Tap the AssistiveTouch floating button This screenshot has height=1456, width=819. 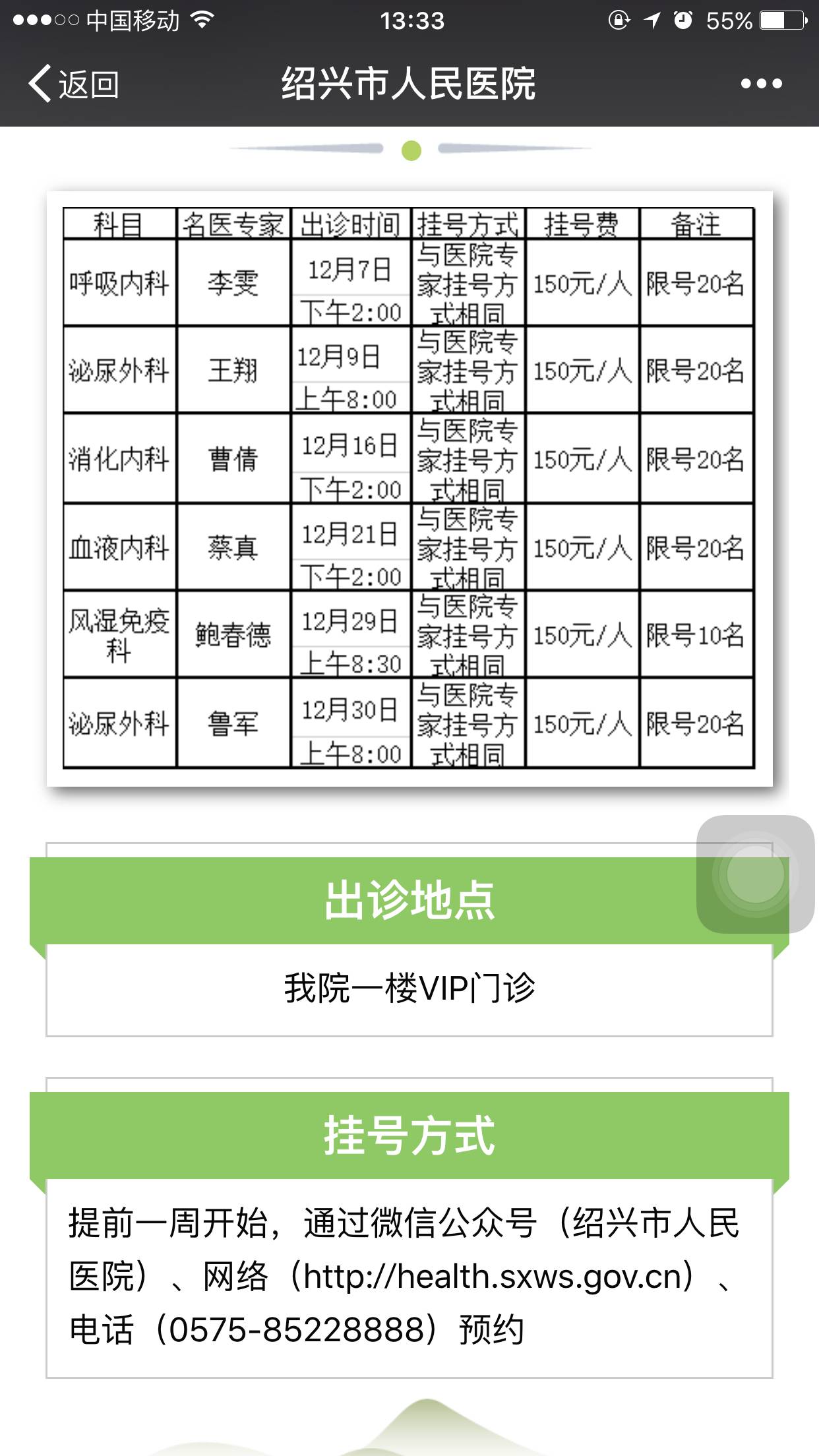pos(755,874)
